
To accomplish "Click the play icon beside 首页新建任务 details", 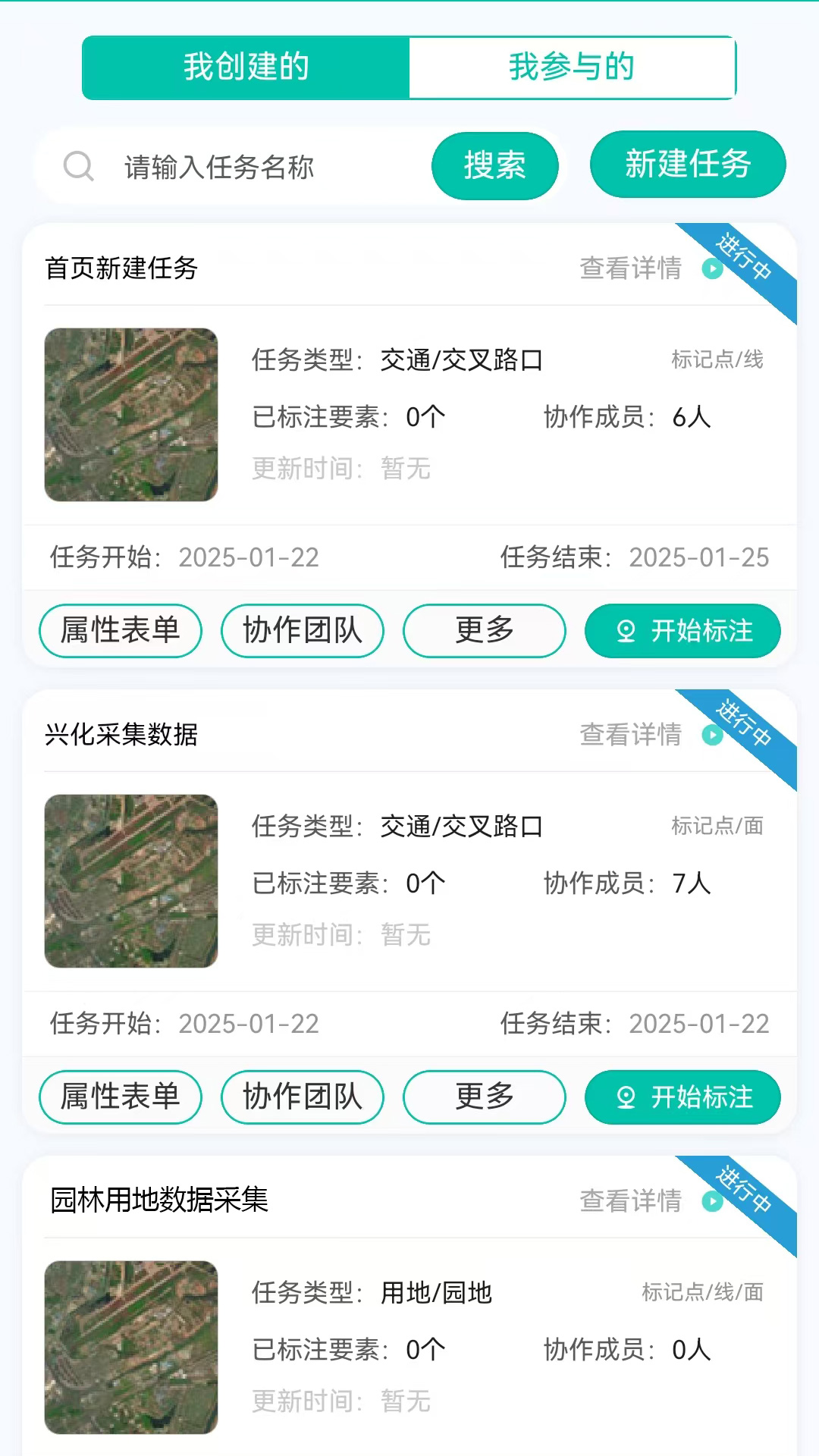I will (x=711, y=269).
